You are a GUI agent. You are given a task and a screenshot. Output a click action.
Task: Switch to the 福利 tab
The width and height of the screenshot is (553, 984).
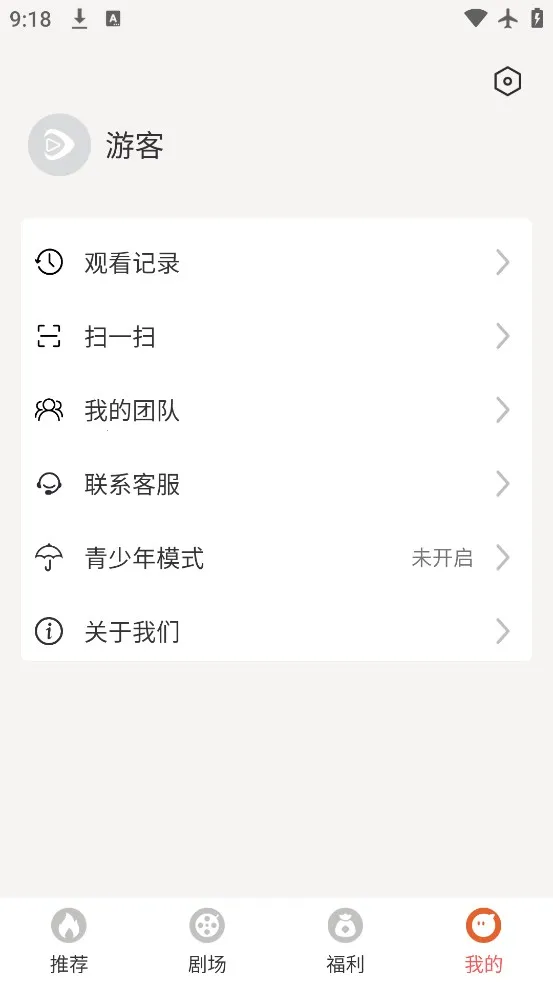pos(345,940)
